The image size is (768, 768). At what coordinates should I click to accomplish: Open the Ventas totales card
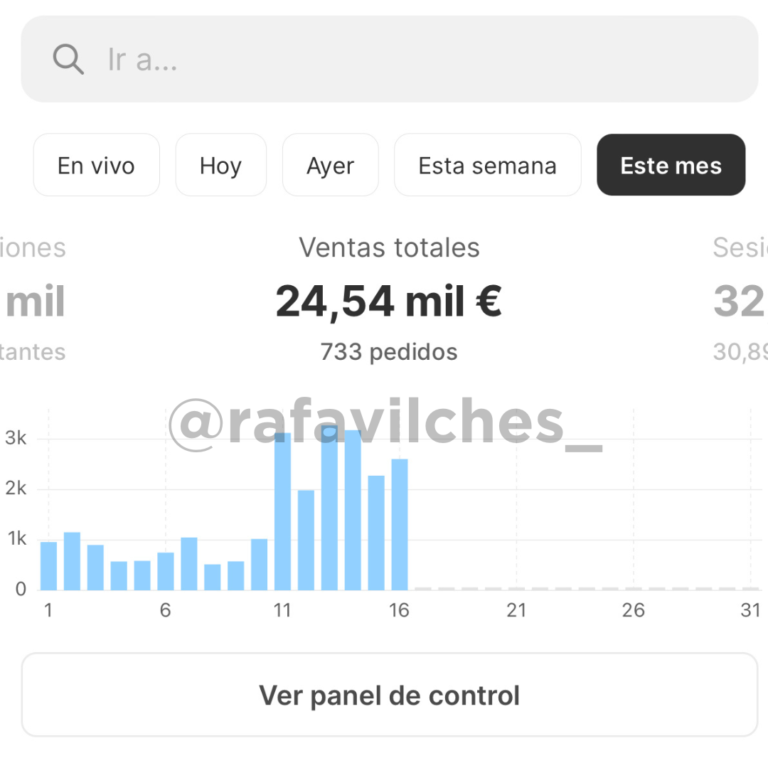pos(389,300)
